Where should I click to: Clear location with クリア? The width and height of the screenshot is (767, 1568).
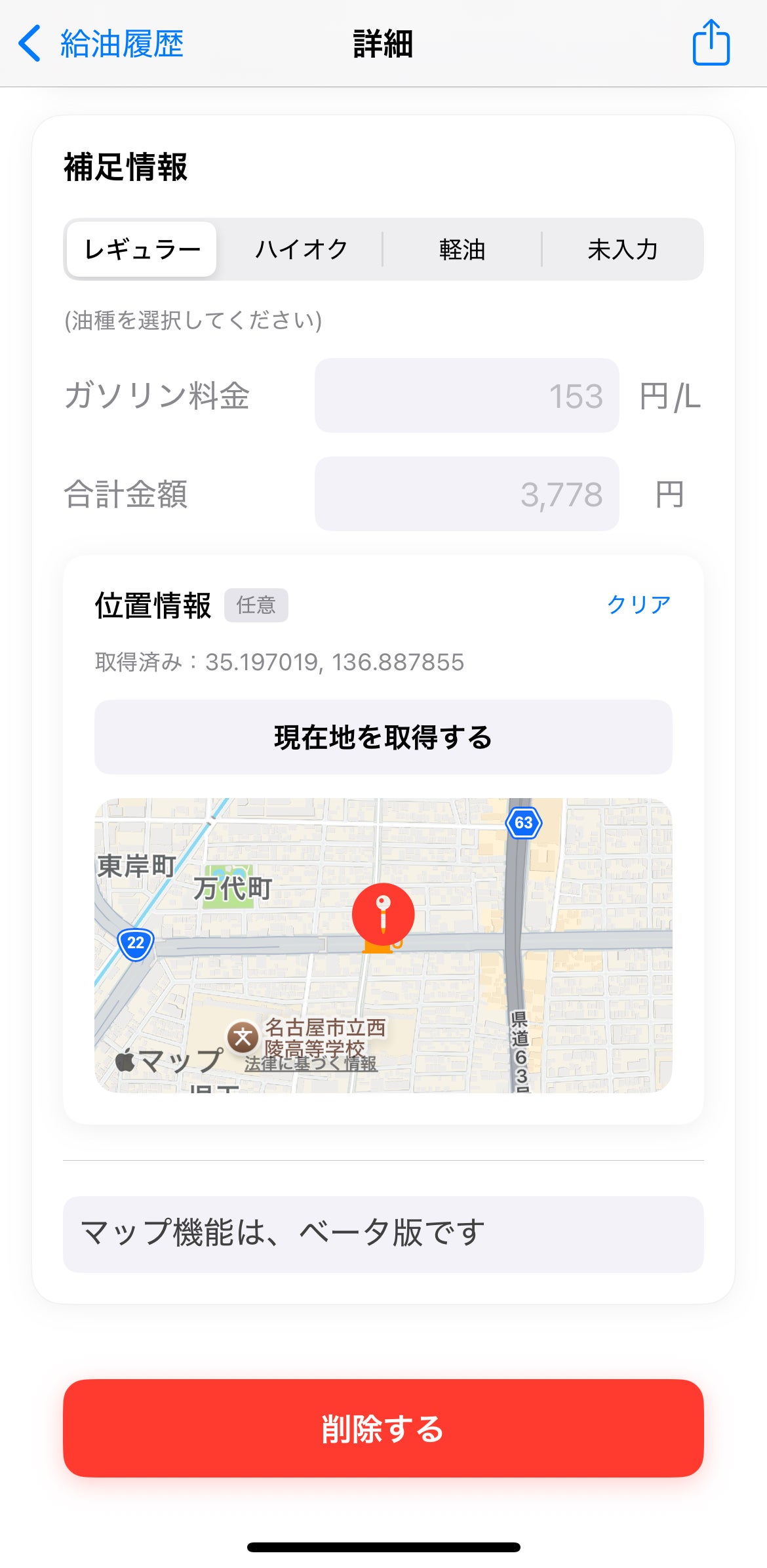[x=639, y=604]
